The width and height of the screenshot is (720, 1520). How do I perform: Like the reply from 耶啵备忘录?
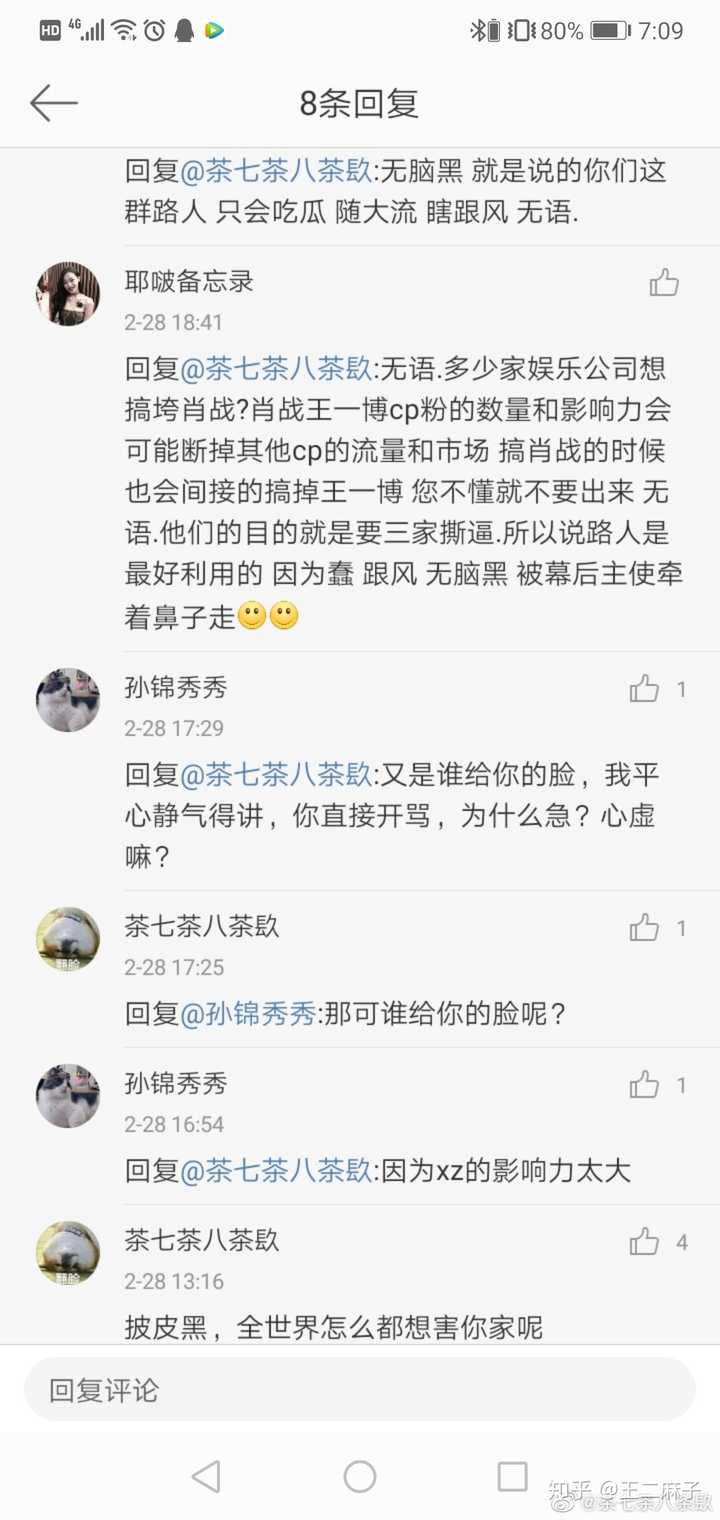(x=664, y=284)
